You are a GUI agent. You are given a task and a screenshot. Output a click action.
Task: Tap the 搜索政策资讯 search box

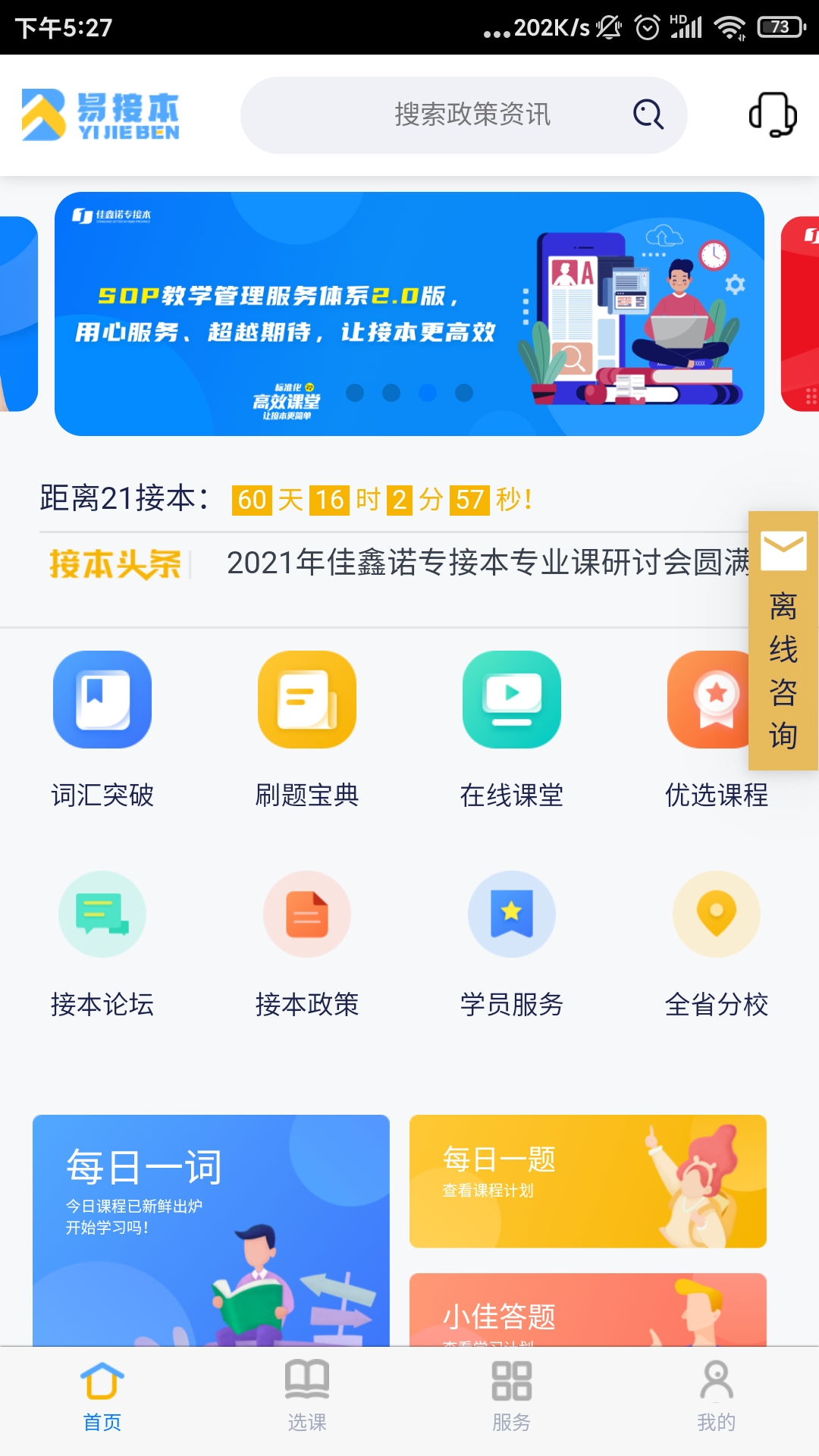click(463, 115)
